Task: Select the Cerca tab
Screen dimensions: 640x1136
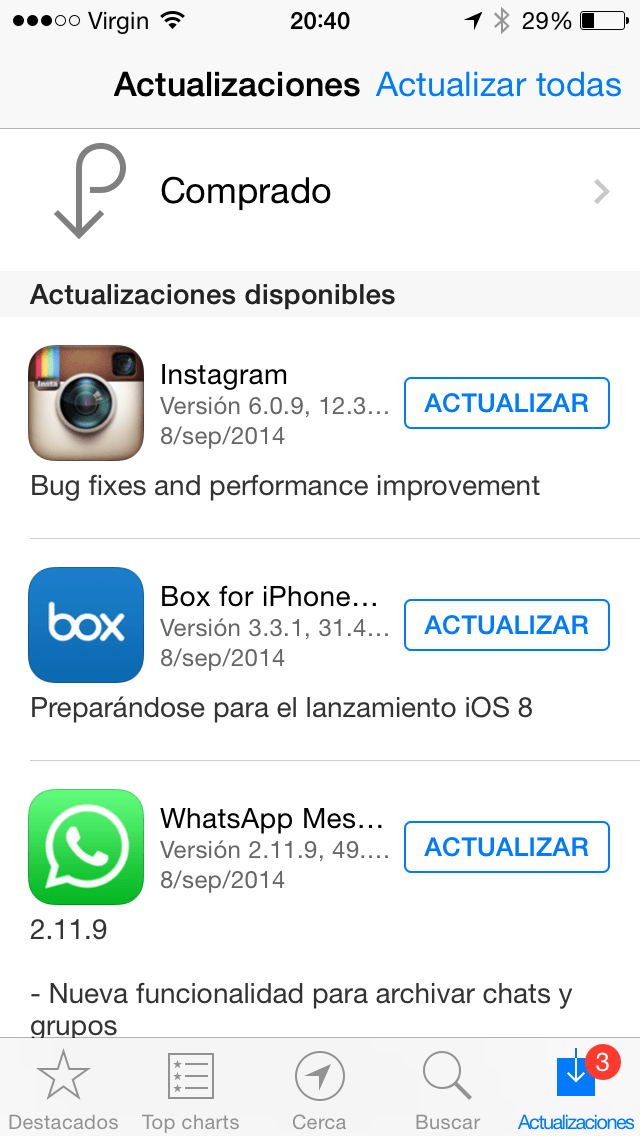Action: click(x=319, y=1089)
